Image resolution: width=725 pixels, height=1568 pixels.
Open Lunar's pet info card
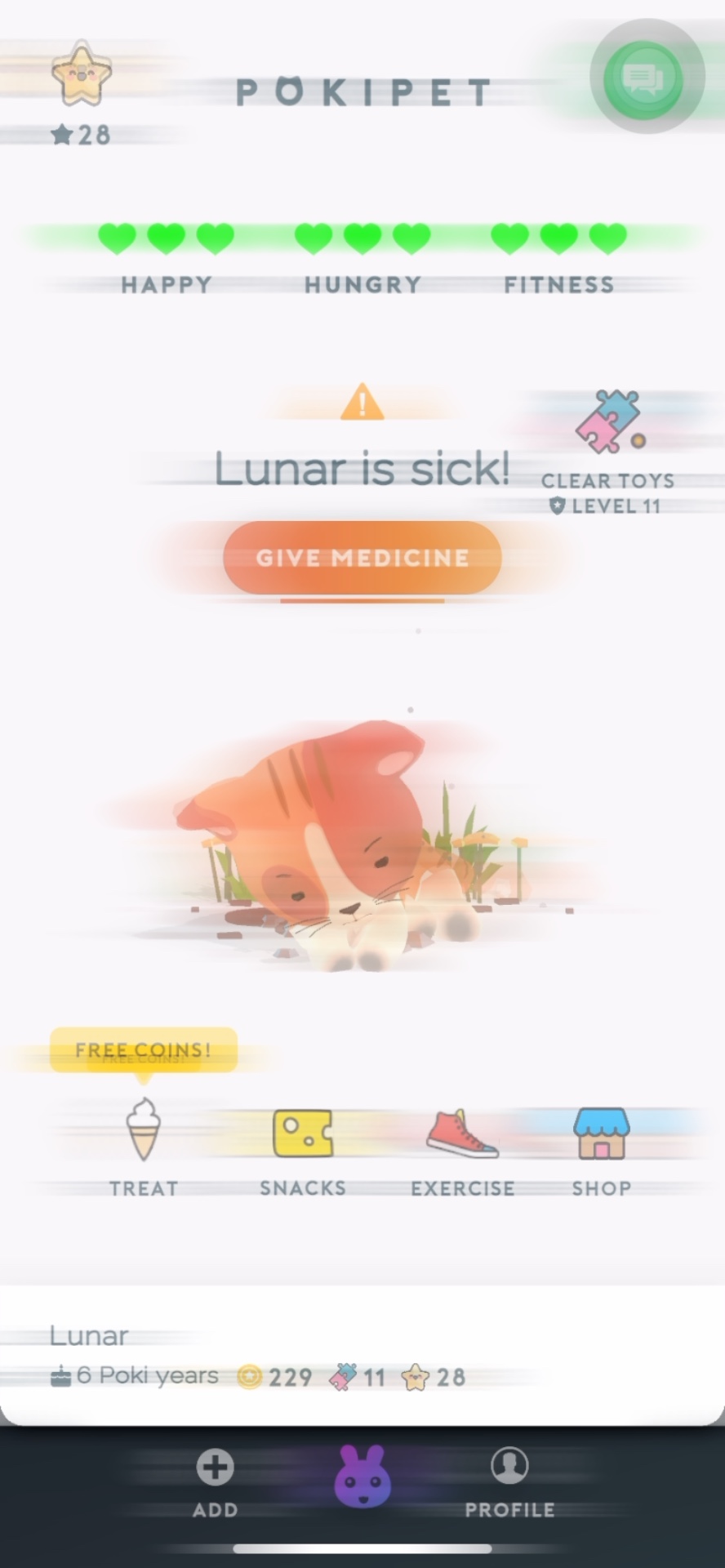pos(362,1357)
